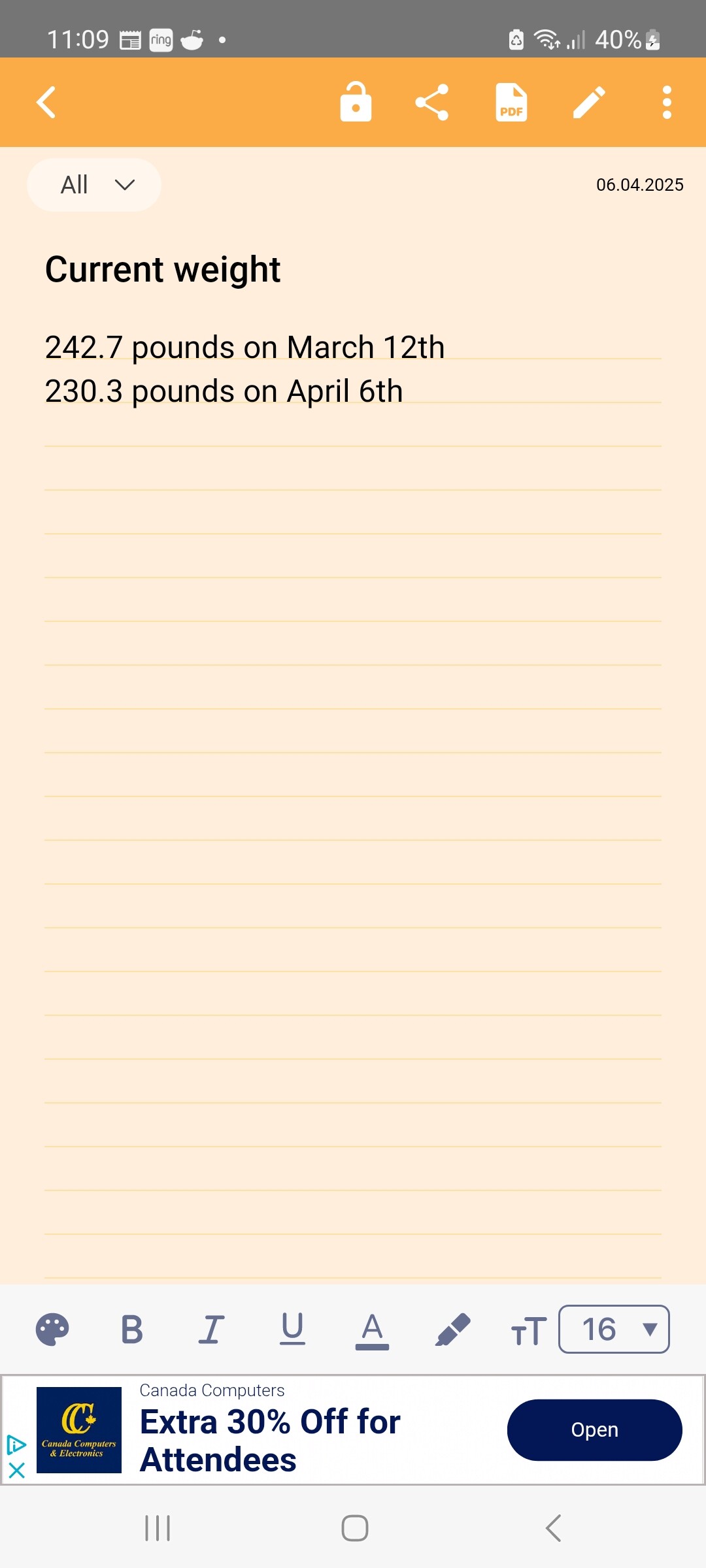Screen dimensions: 706x1568
Task: Open the three-dot overflow menu
Action: (667, 103)
